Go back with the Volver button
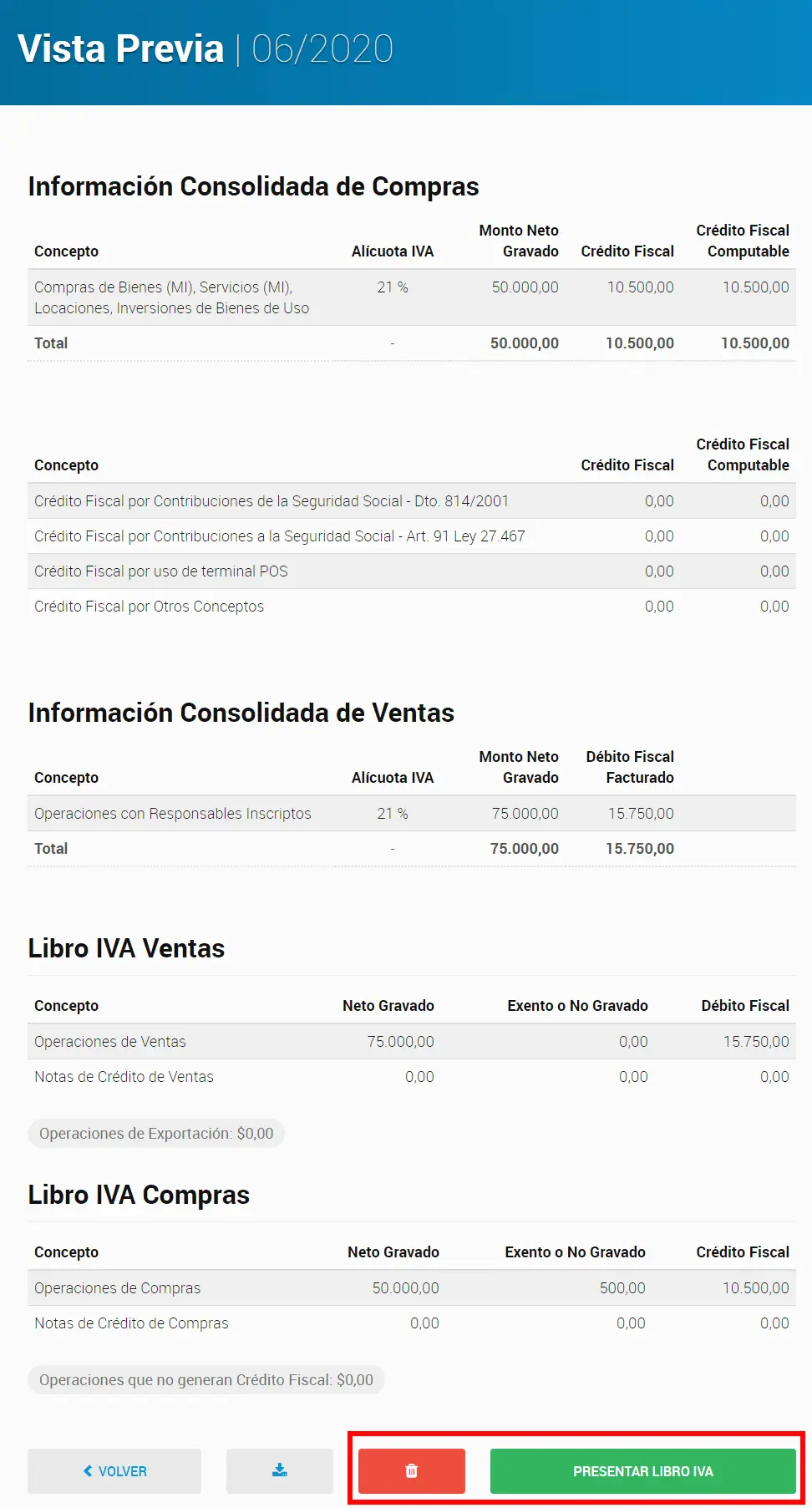The height and width of the screenshot is (1508, 812). 114,1471
